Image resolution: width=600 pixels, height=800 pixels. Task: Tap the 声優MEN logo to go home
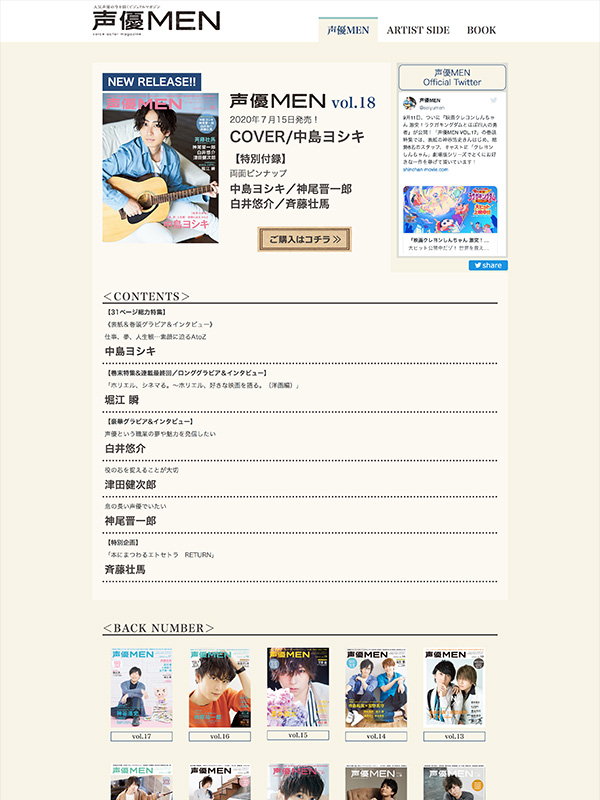click(155, 21)
